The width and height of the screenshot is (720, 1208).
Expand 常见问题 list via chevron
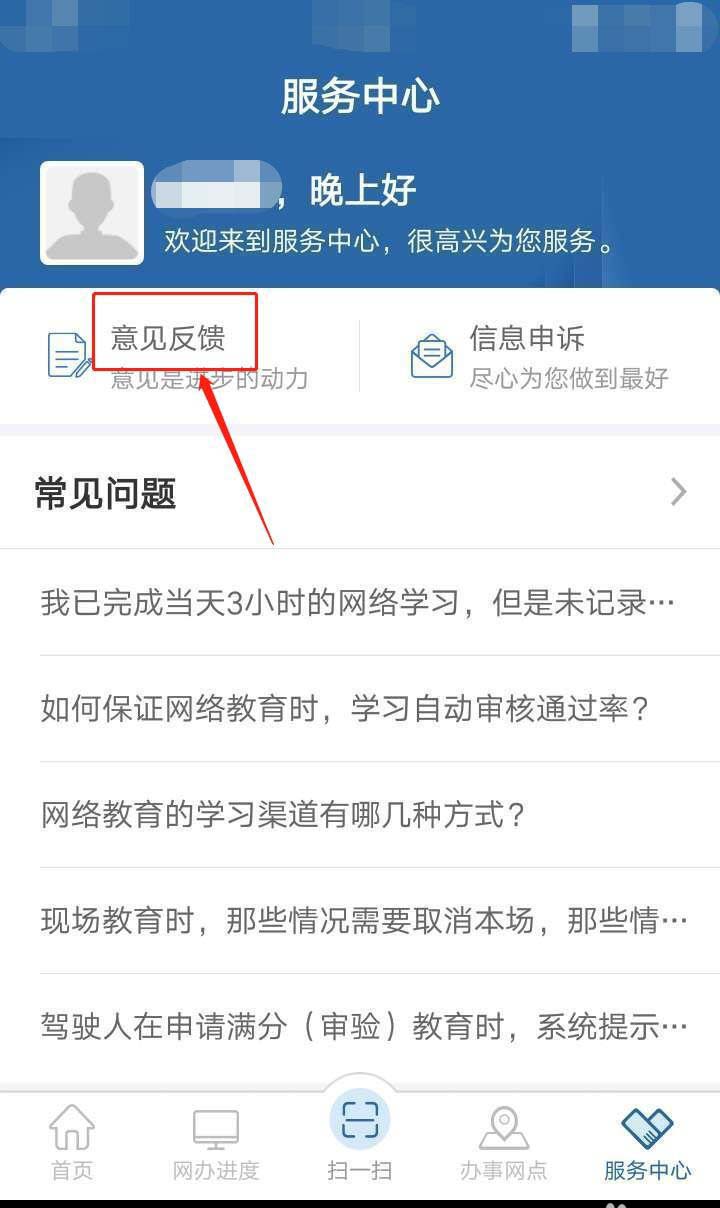pos(679,492)
